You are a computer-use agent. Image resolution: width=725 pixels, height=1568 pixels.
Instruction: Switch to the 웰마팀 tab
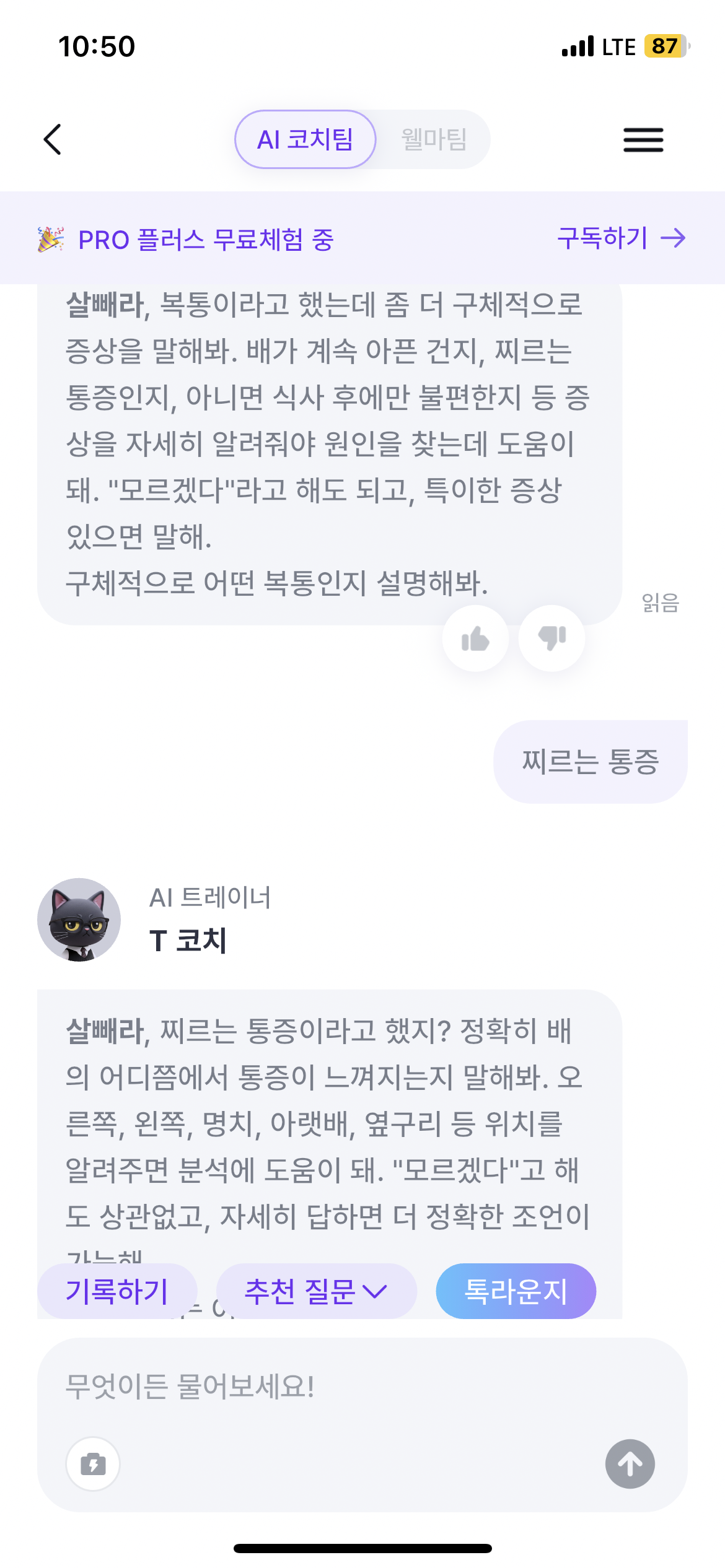pos(436,139)
